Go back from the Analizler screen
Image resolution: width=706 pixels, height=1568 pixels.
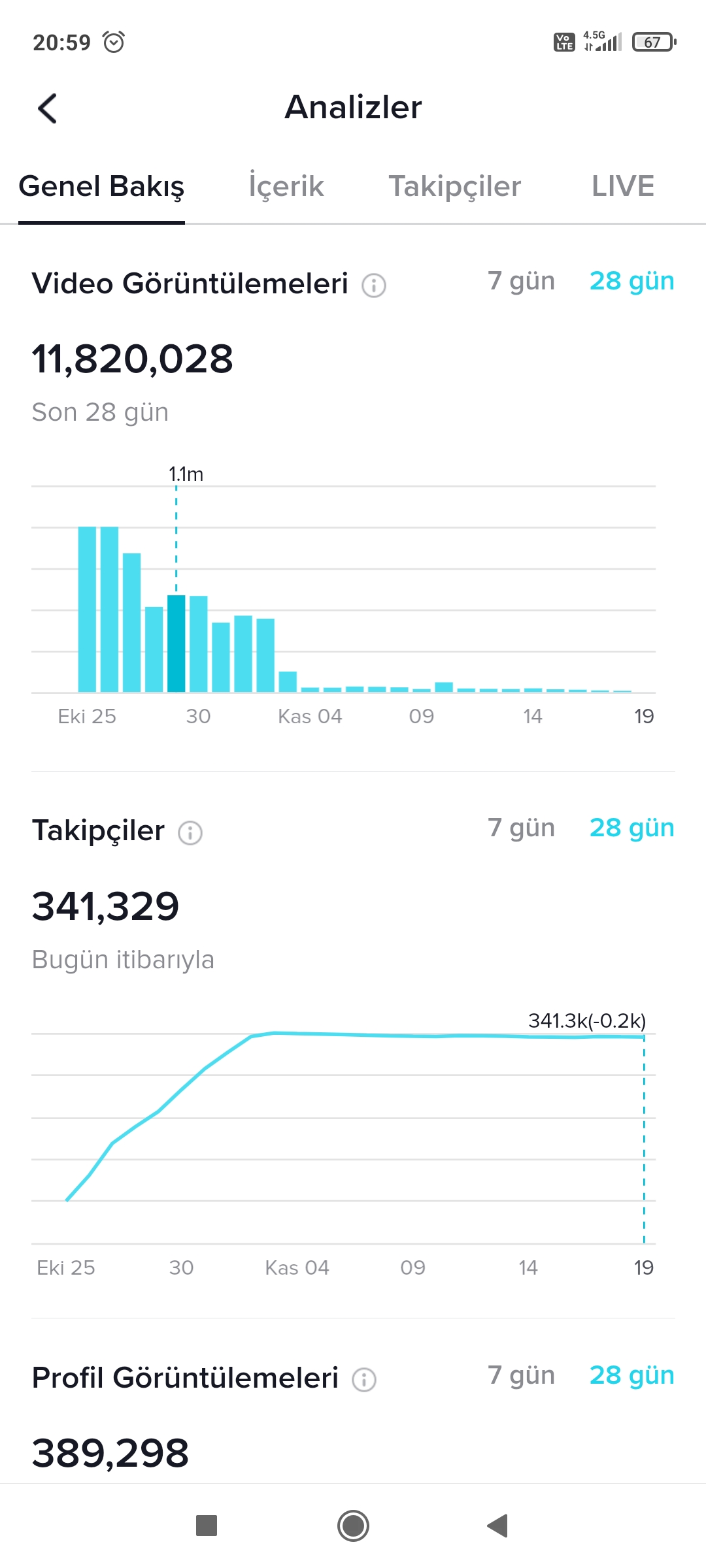tap(48, 108)
